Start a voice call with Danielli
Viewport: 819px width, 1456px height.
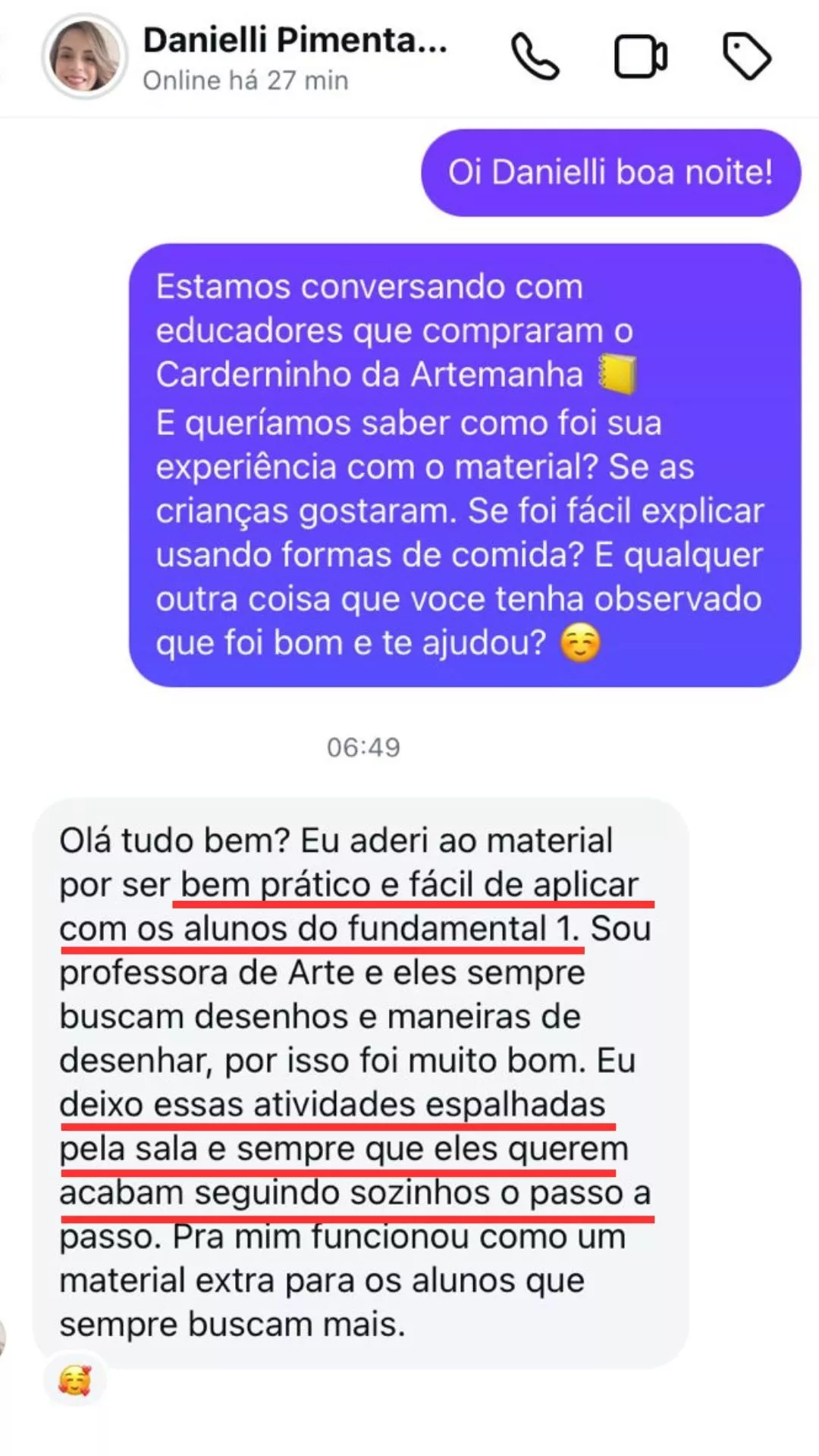pyautogui.click(x=535, y=57)
